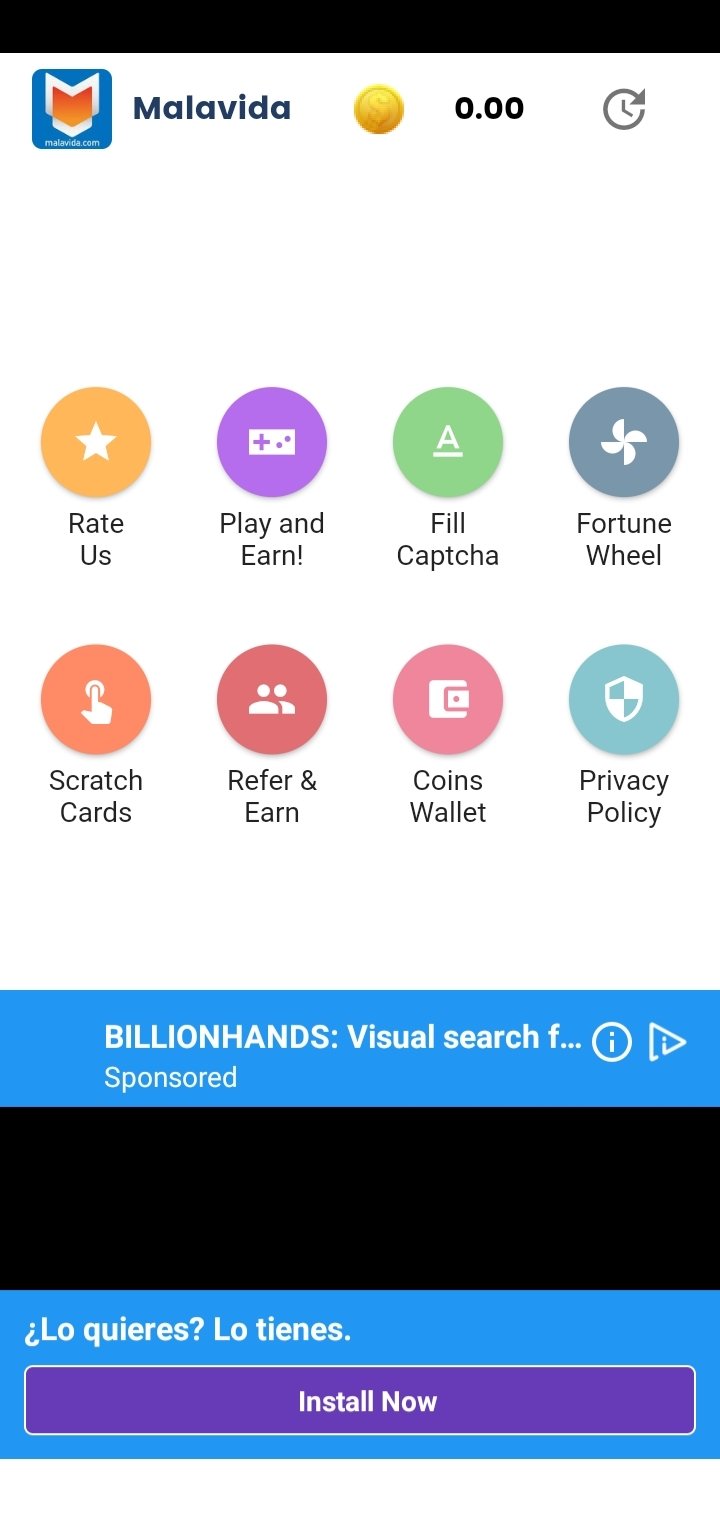This screenshot has width=720, height=1520.
Task: Tap Install Now in the ad
Action: tap(360, 1400)
